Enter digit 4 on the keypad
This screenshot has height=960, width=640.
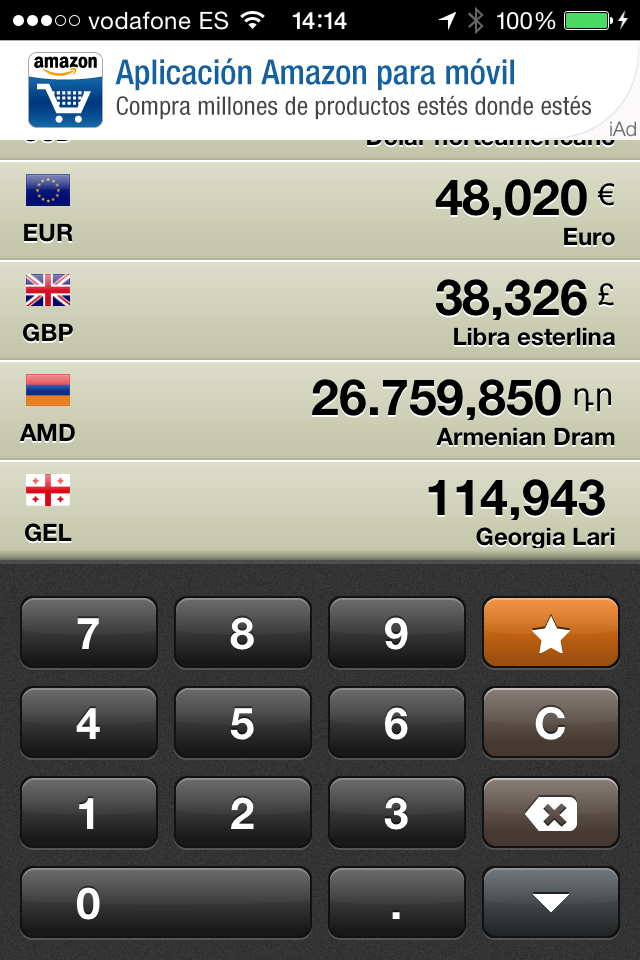point(89,723)
